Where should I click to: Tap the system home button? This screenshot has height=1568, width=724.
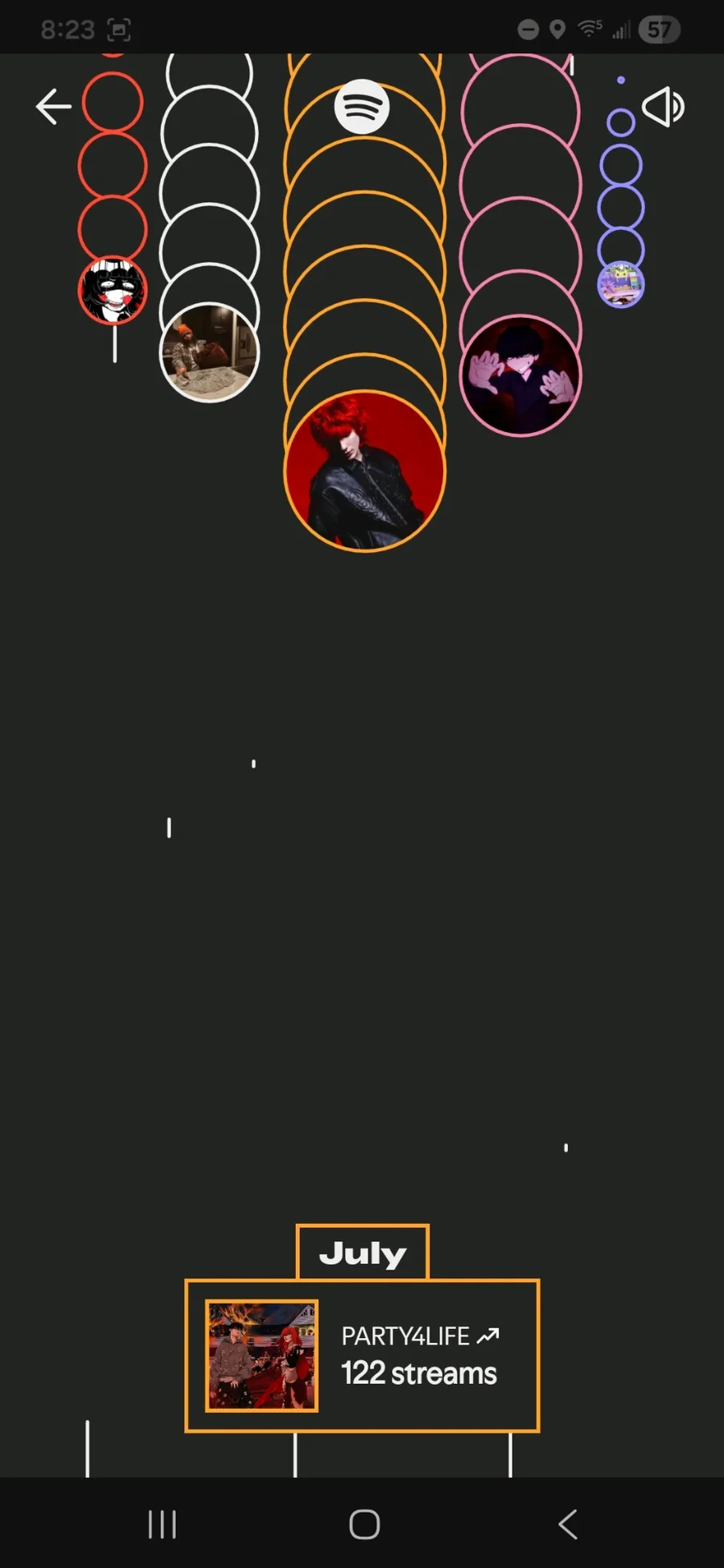tap(364, 1524)
